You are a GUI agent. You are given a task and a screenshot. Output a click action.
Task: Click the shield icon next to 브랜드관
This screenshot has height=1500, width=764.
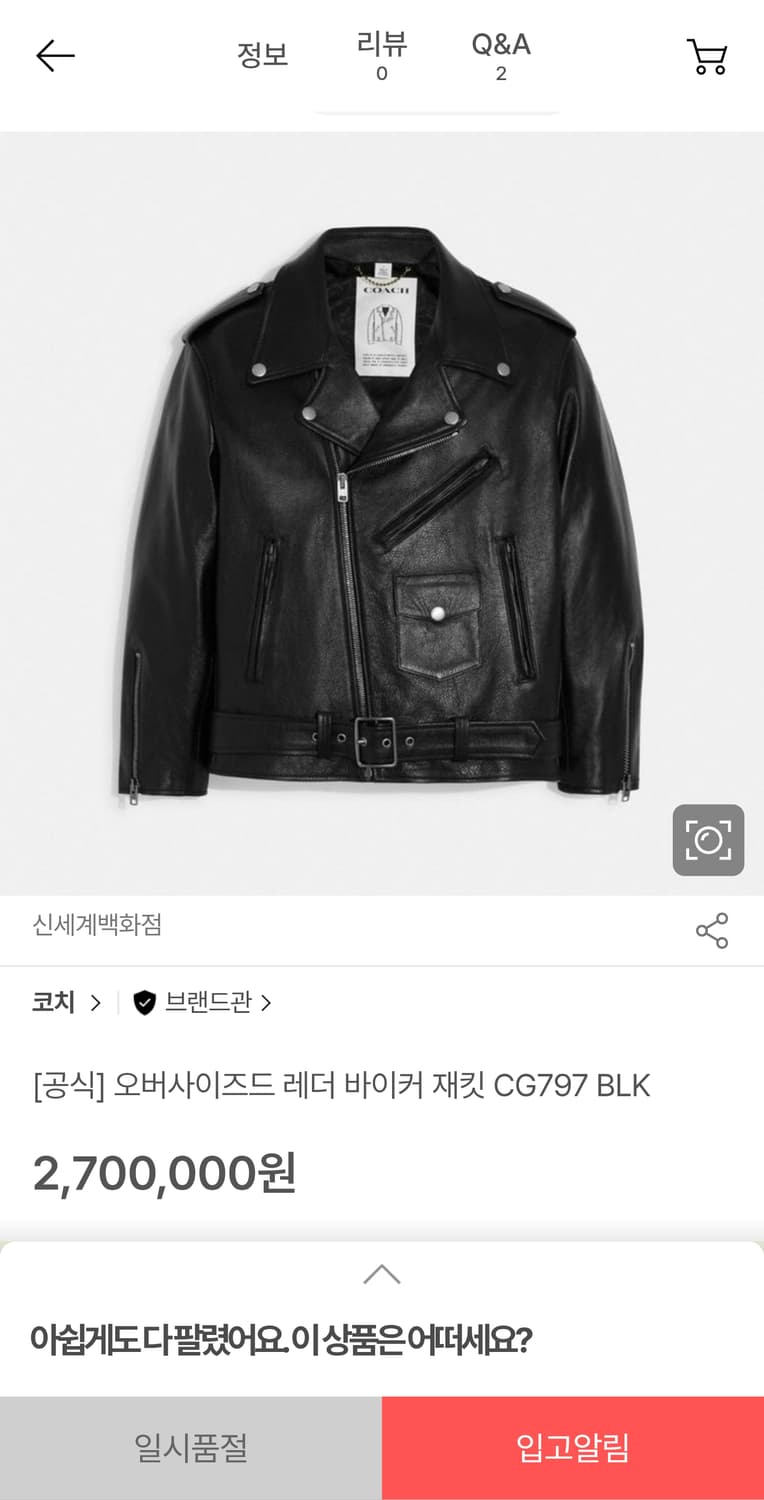coord(144,1003)
